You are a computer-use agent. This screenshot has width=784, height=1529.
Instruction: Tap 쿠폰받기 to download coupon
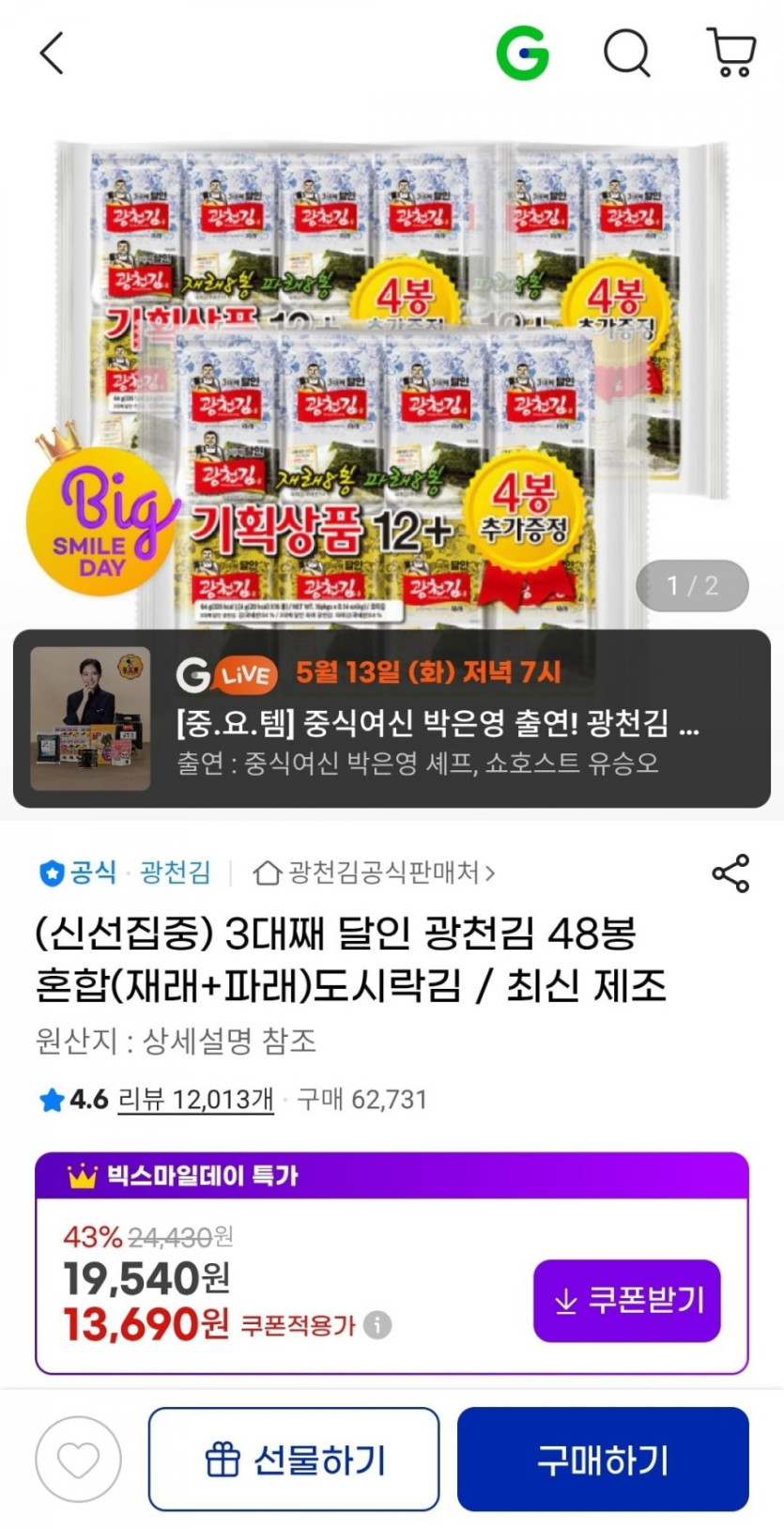[x=627, y=1301]
